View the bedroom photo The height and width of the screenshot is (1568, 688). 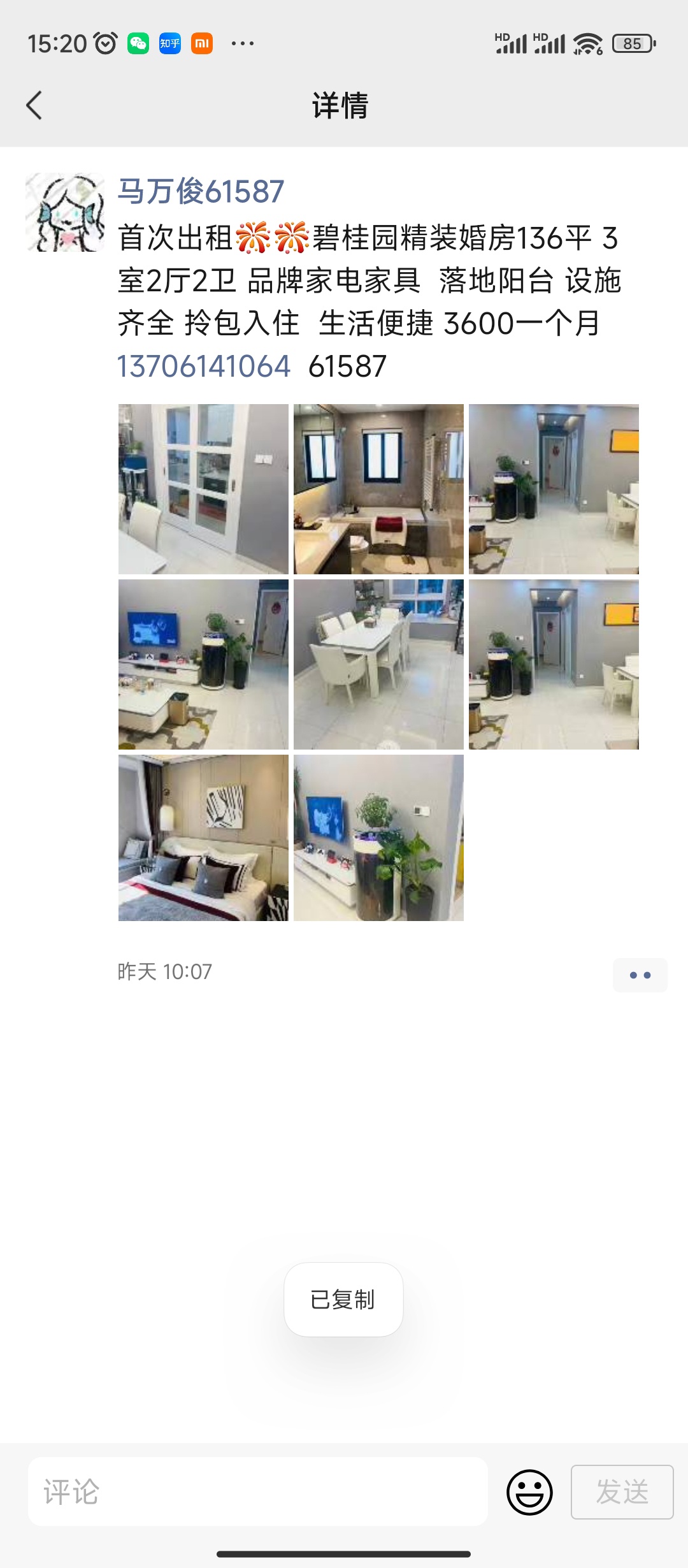pyautogui.click(x=203, y=838)
